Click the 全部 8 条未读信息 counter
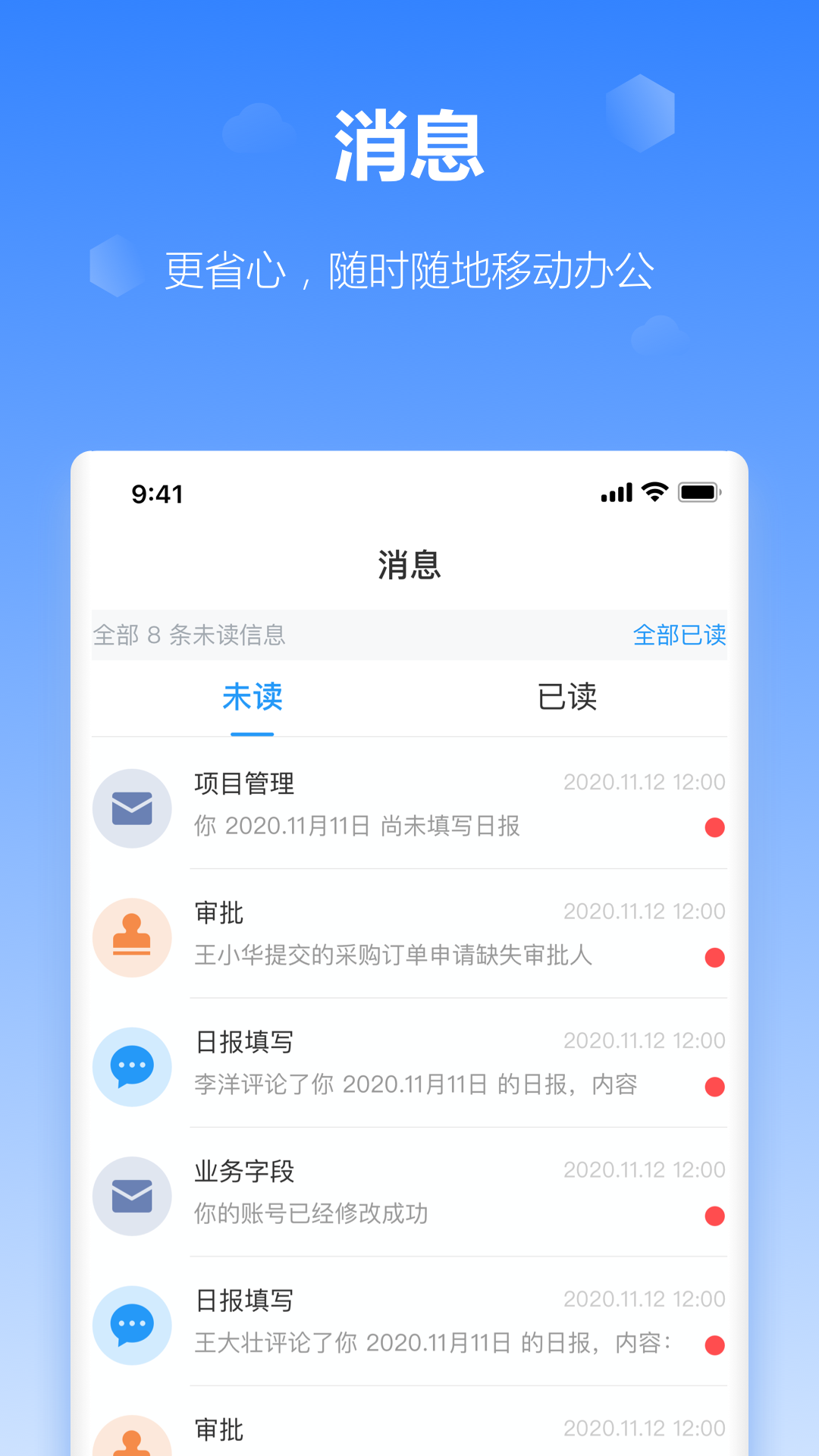This screenshot has height=1456, width=819. click(190, 637)
